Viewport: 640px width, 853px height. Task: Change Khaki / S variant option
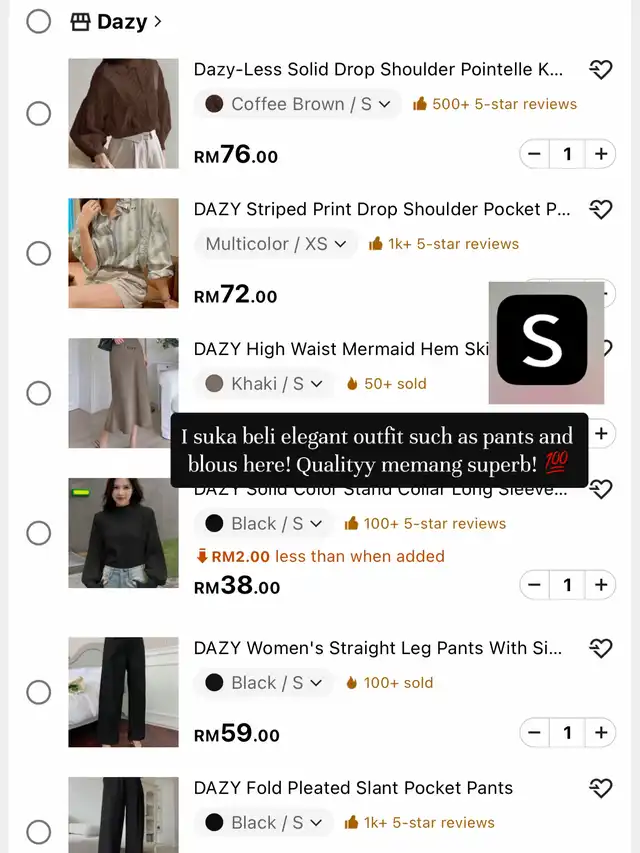[263, 383]
